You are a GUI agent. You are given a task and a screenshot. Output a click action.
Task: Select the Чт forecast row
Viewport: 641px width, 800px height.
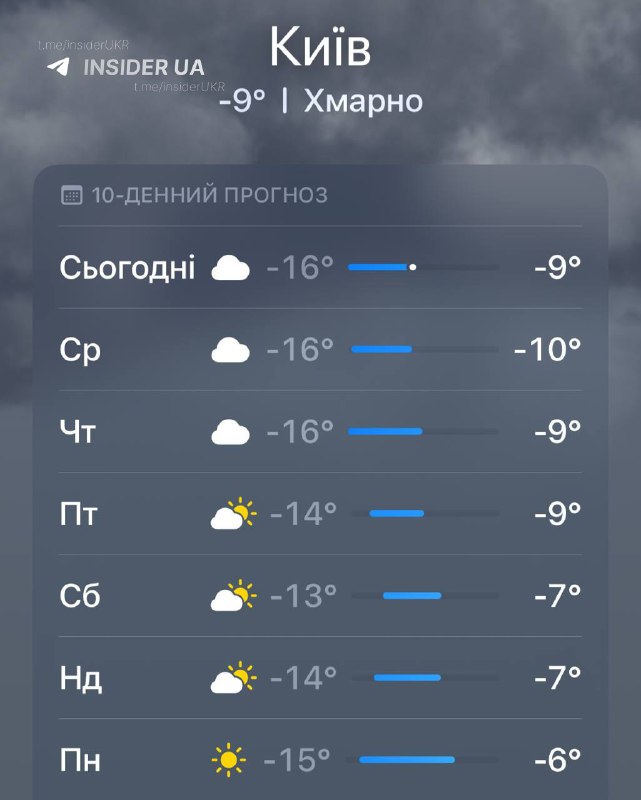(x=320, y=432)
